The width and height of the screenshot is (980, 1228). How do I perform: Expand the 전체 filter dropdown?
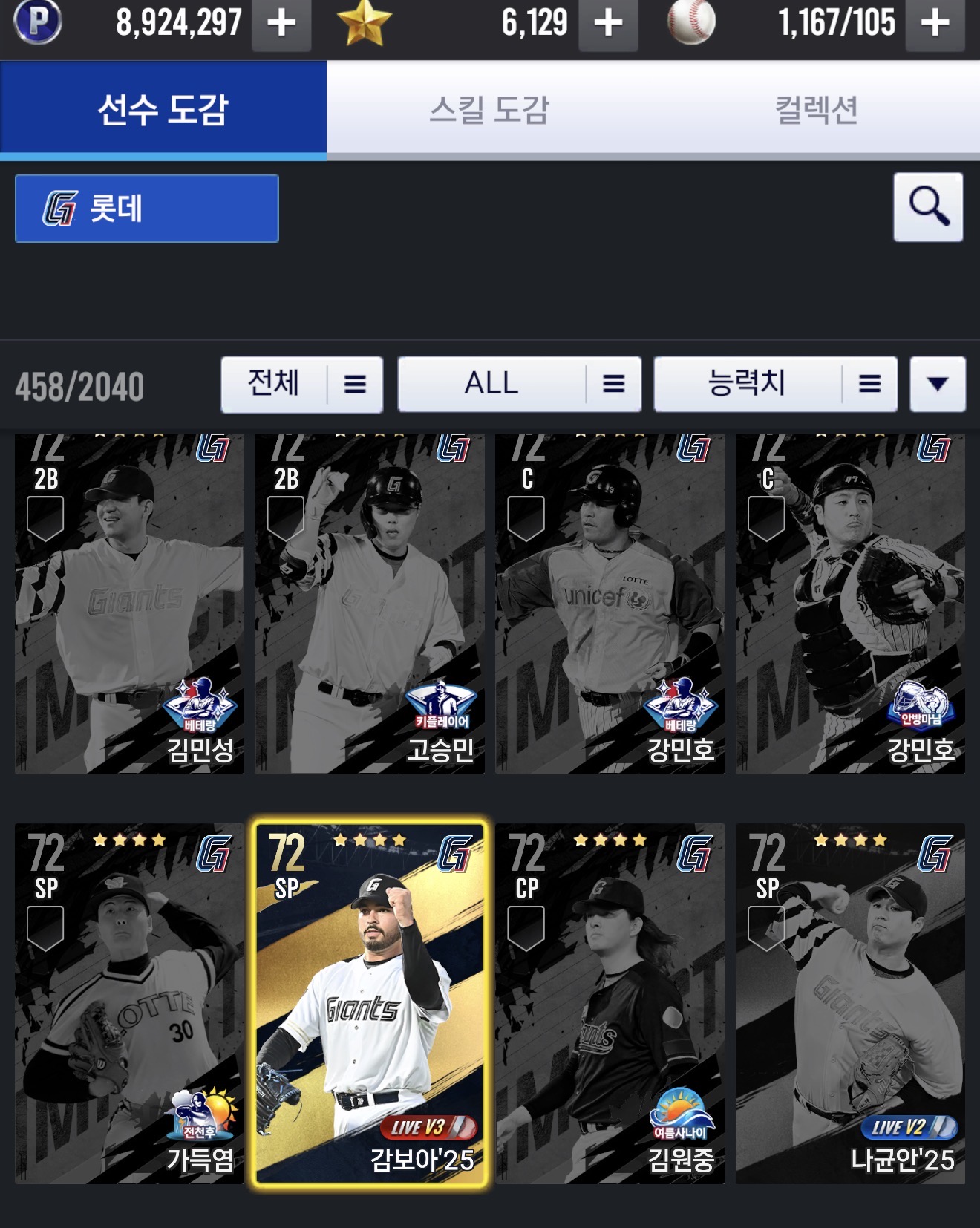click(x=301, y=385)
